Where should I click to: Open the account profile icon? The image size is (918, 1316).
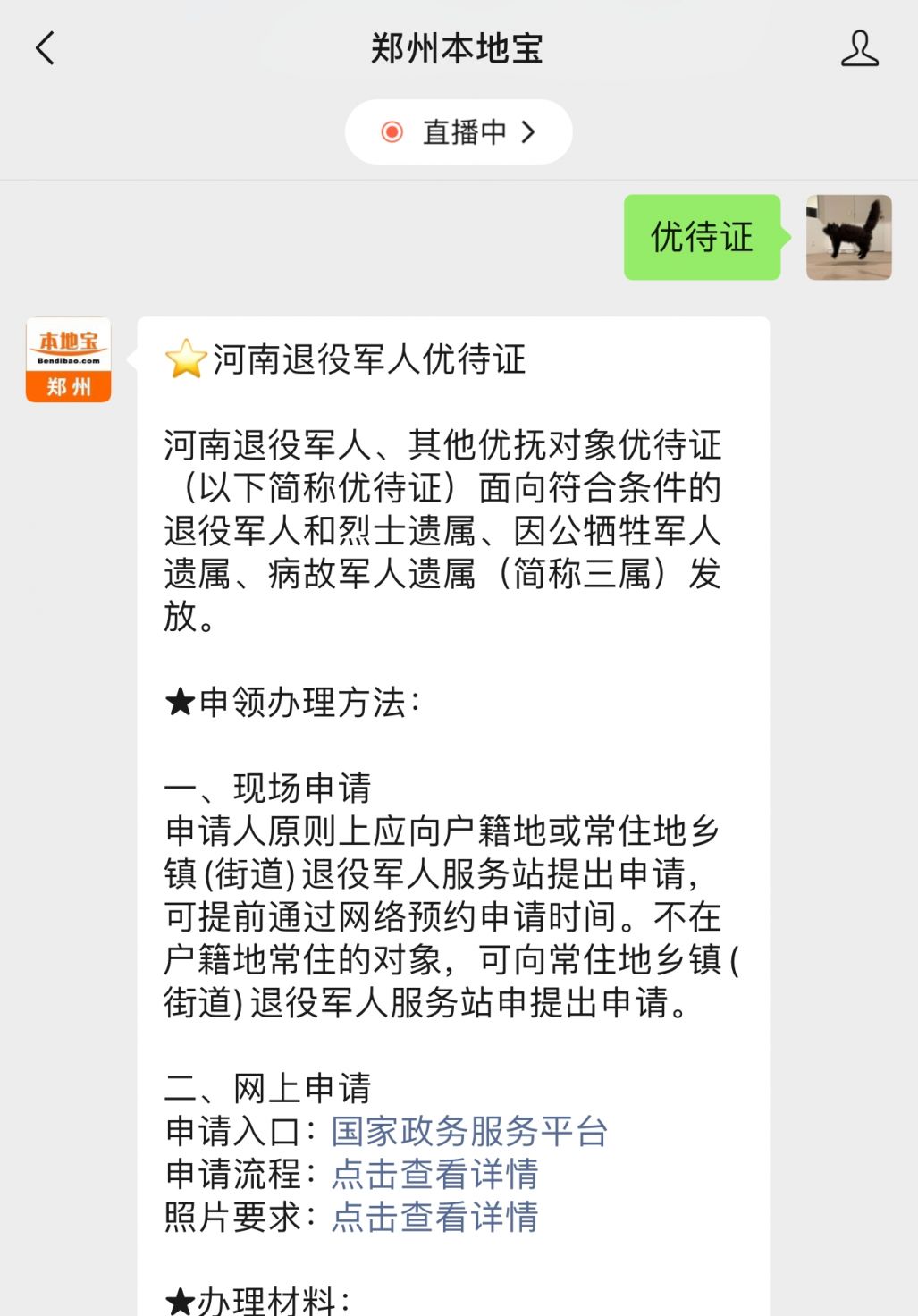pos(859,48)
